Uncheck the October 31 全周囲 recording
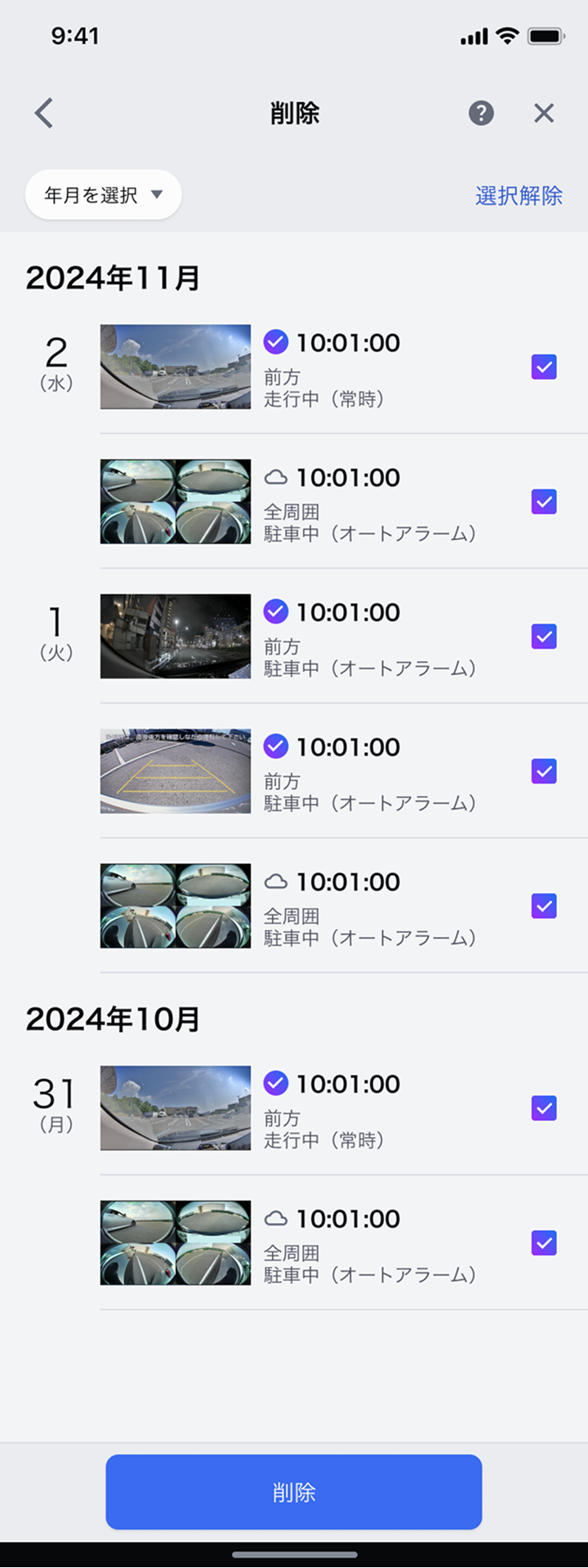Viewport: 588px width, 1568px height. pyautogui.click(x=544, y=1243)
